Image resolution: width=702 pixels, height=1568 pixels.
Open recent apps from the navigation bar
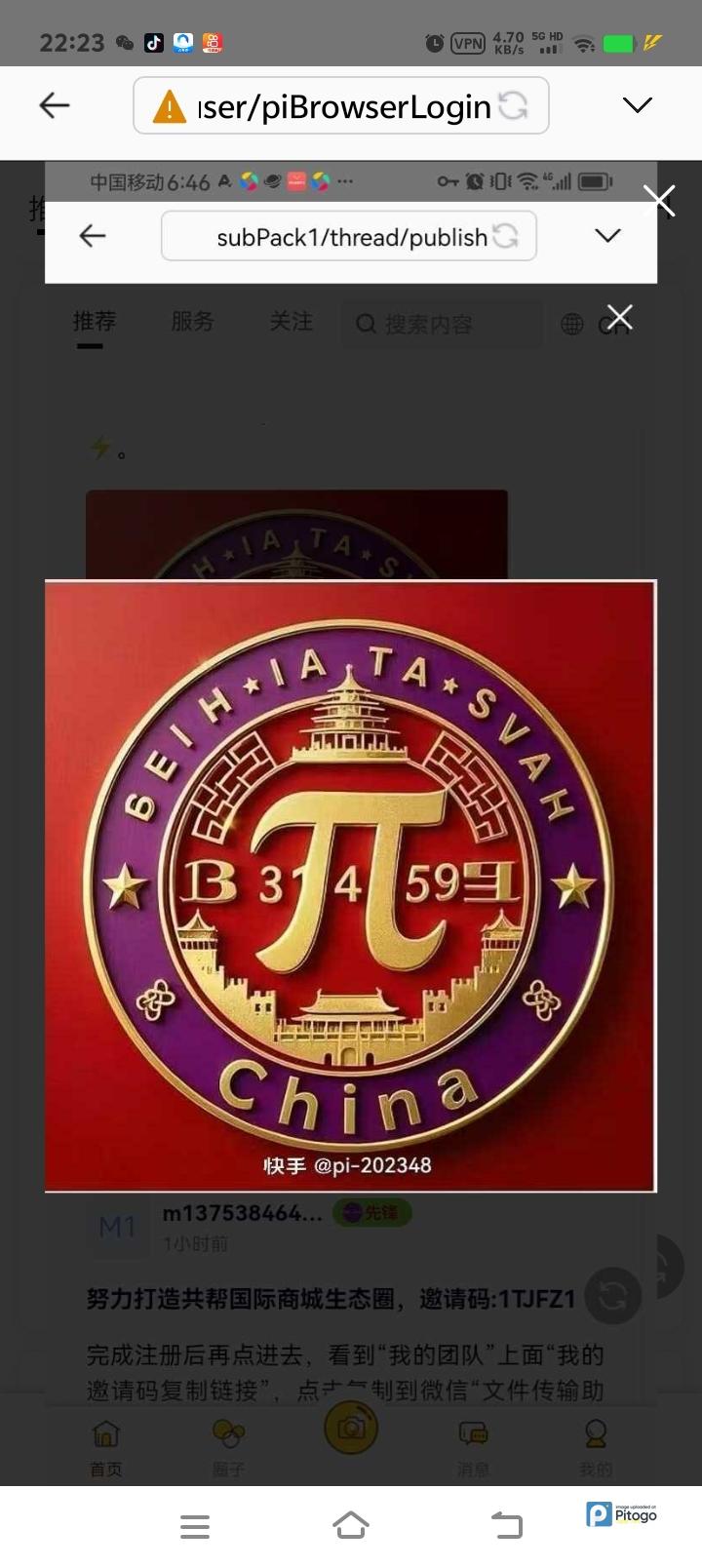tap(195, 1526)
